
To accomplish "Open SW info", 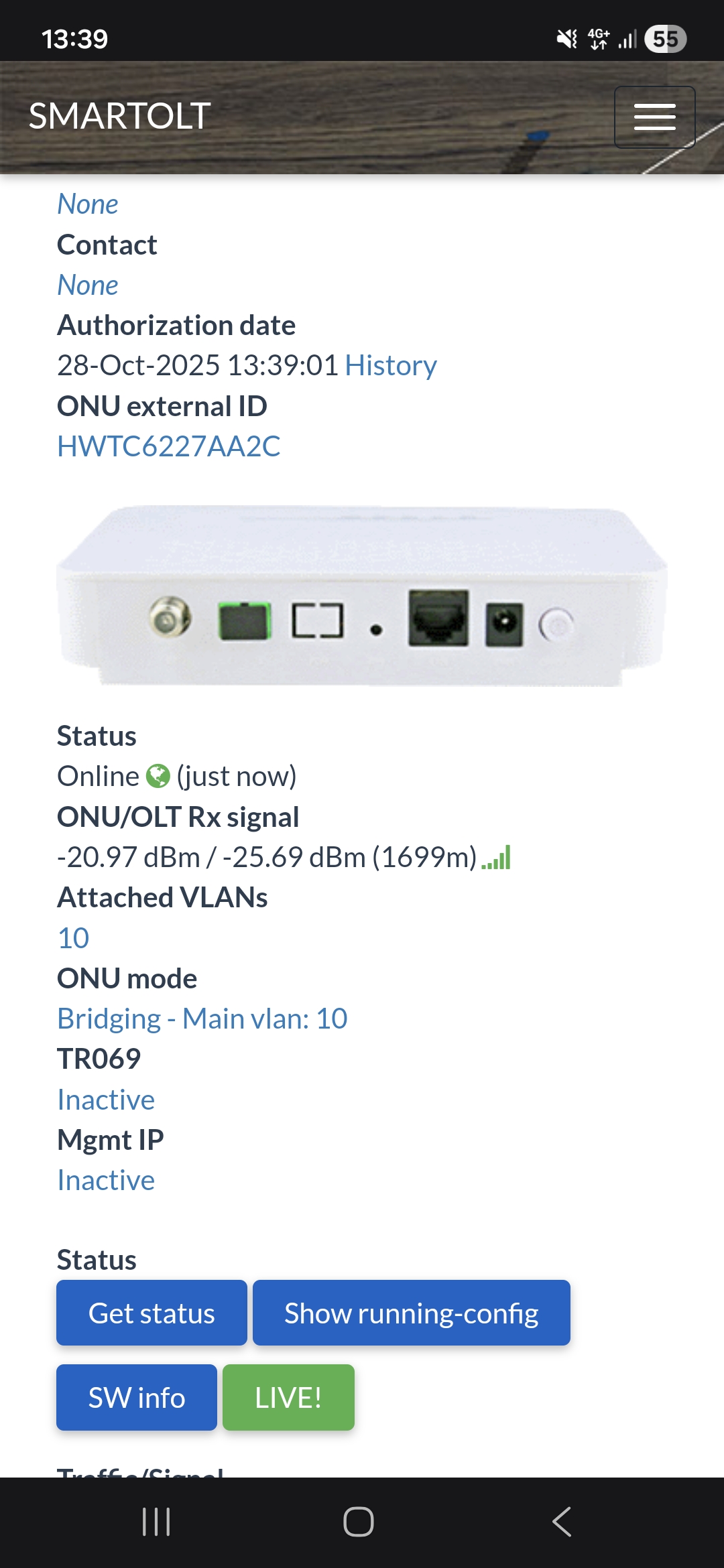I will [137, 1398].
